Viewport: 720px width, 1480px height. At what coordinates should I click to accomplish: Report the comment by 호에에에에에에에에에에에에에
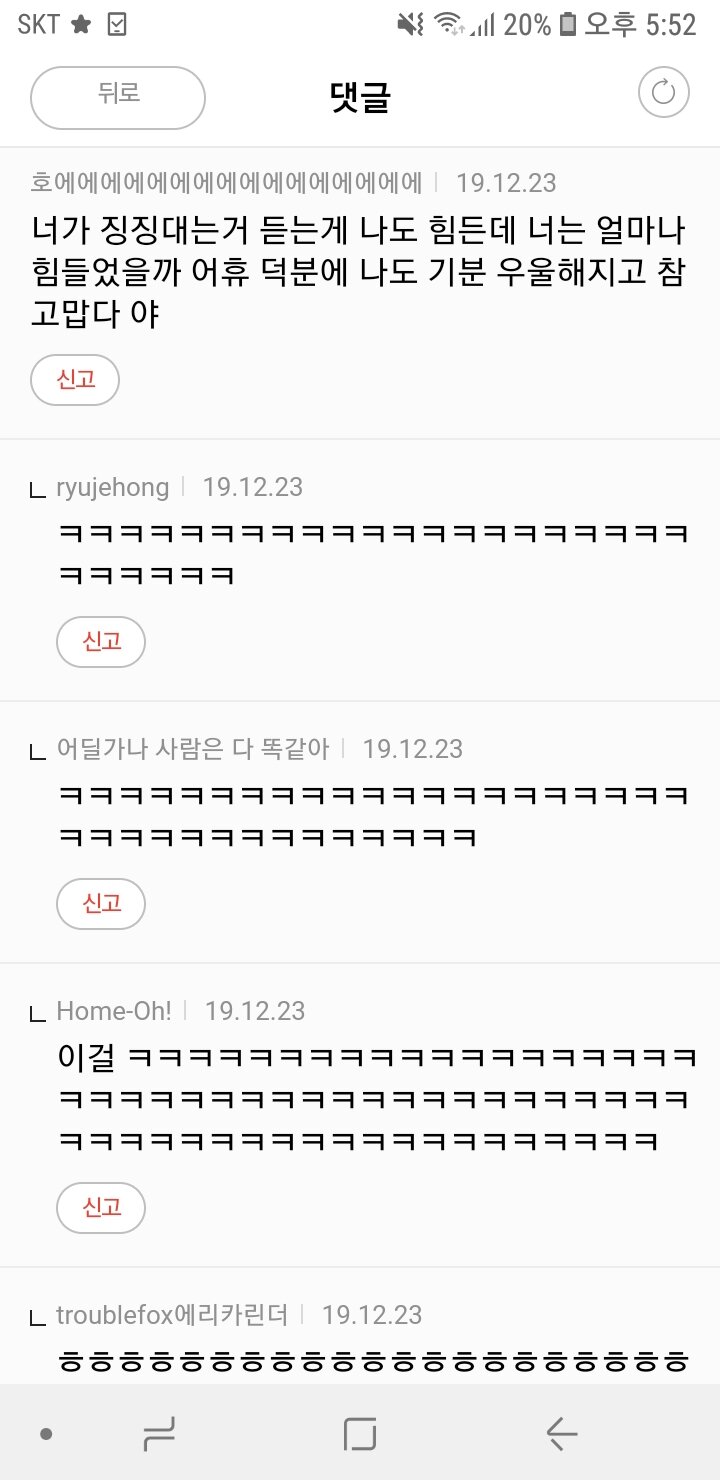(x=75, y=380)
